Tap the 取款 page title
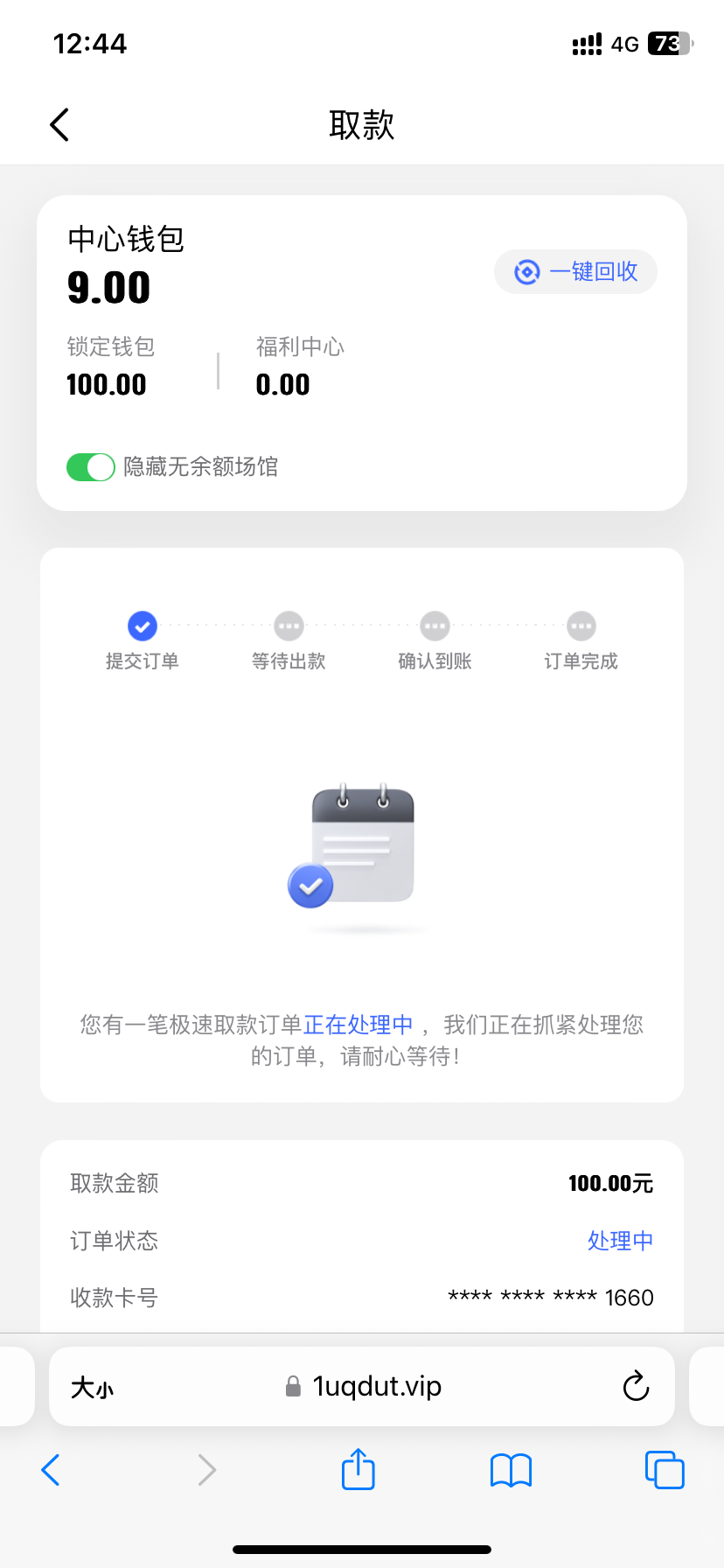The height and width of the screenshot is (1568, 724). coord(362,125)
